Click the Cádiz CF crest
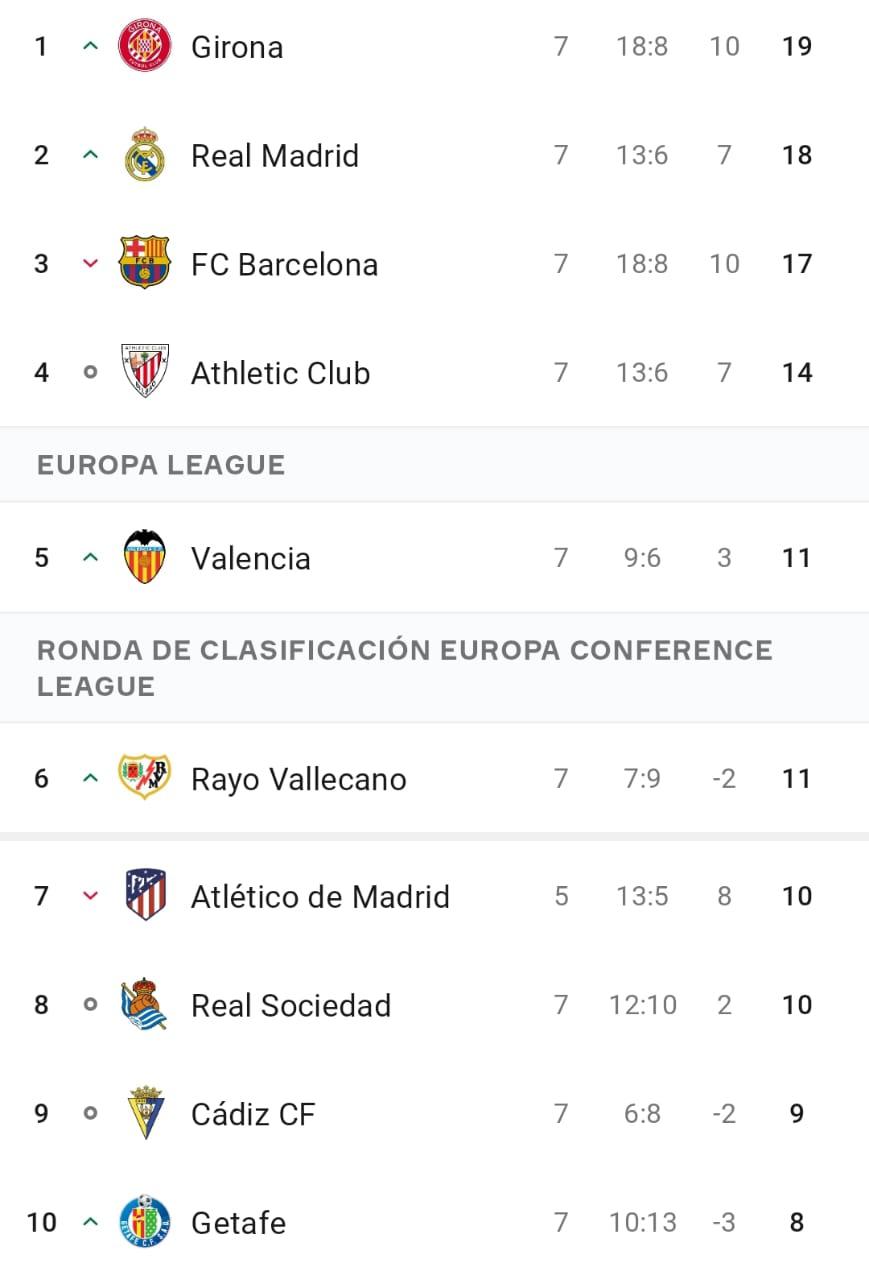This screenshot has height=1280, width=869. coord(143,1113)
